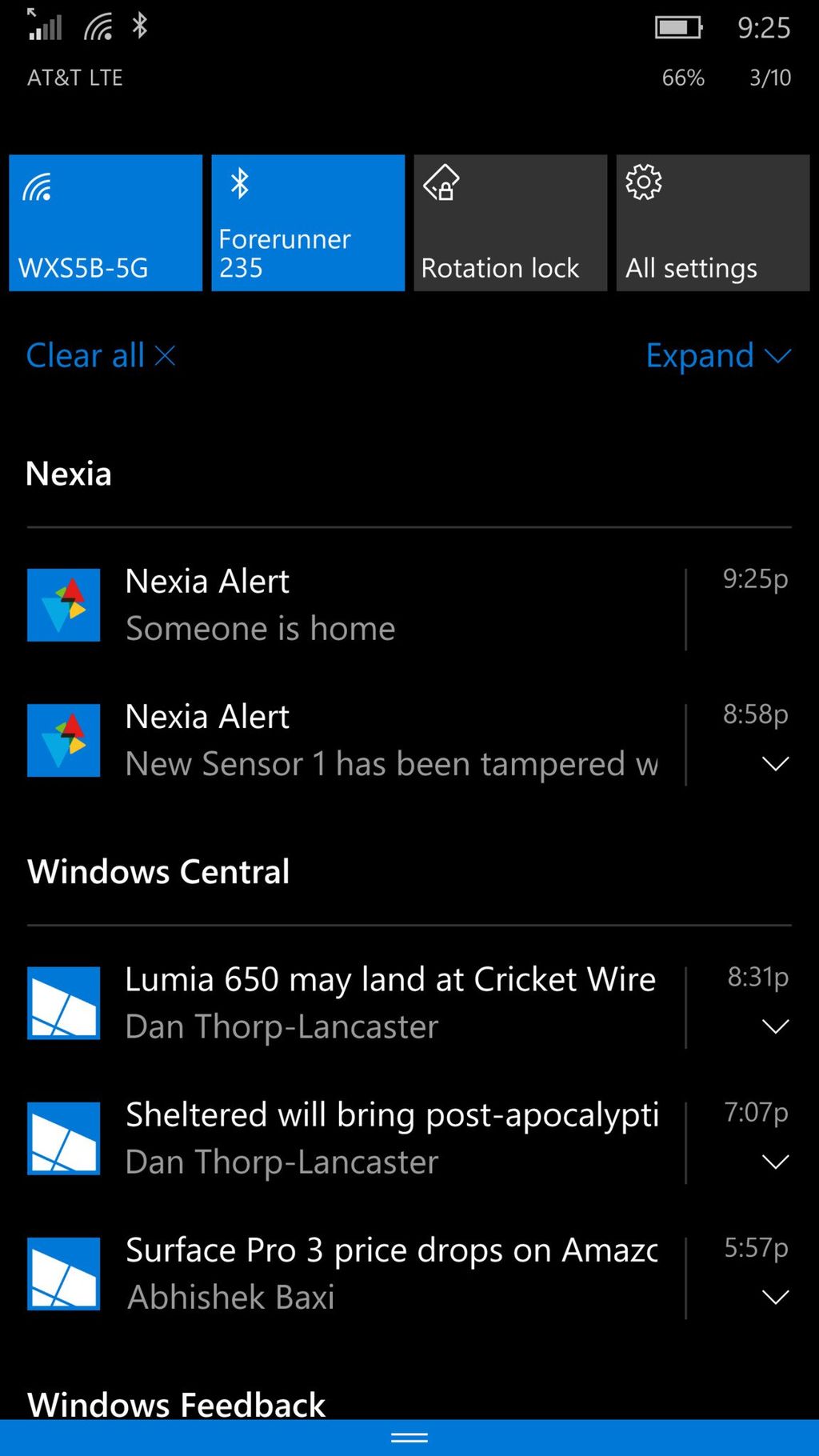Screen dimensions: 819x1456
Task: Tap the battery icon in the status bar
Action: [677, 28]
